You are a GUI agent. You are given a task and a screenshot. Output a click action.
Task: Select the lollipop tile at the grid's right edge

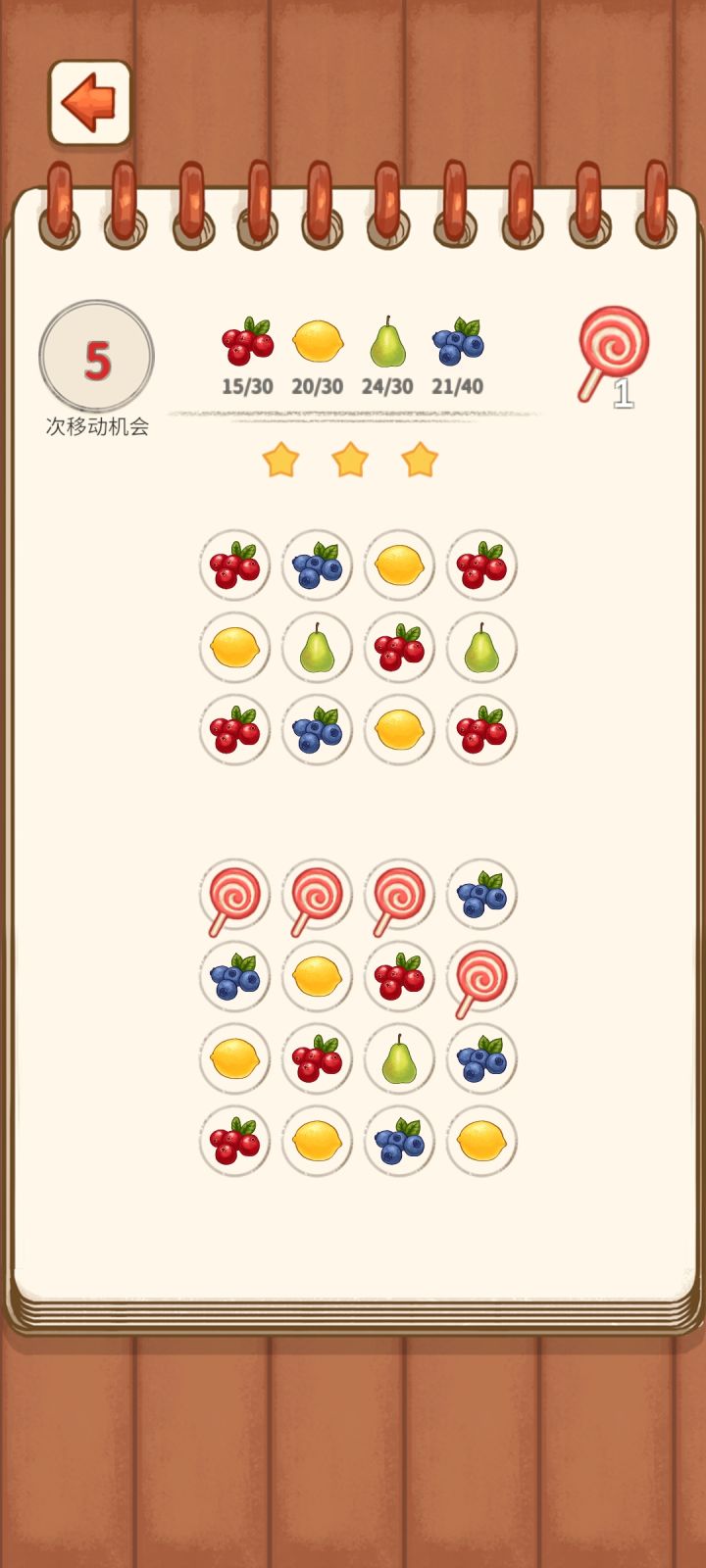[480, 977]
